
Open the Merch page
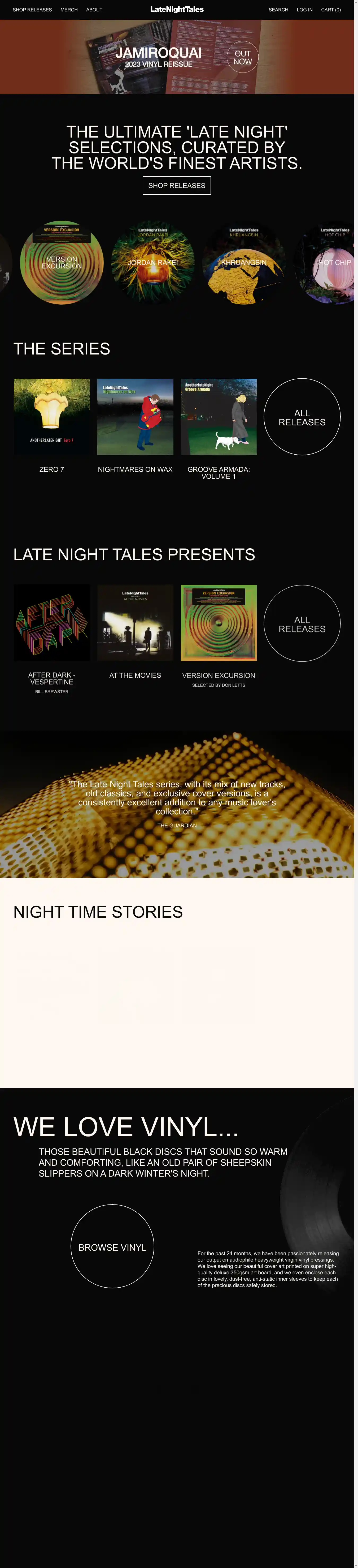(69, 10)
